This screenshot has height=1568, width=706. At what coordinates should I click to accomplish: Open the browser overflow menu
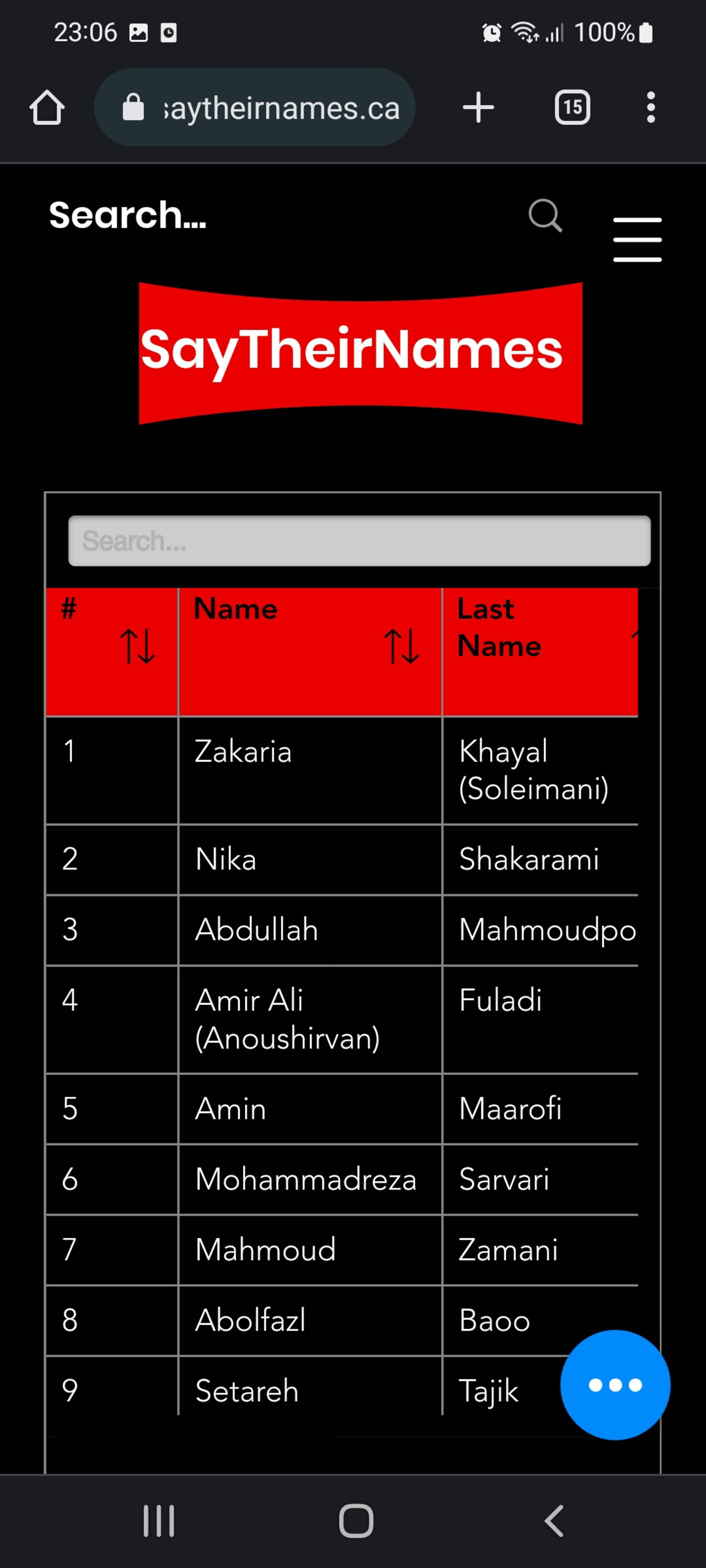[650, 108]
